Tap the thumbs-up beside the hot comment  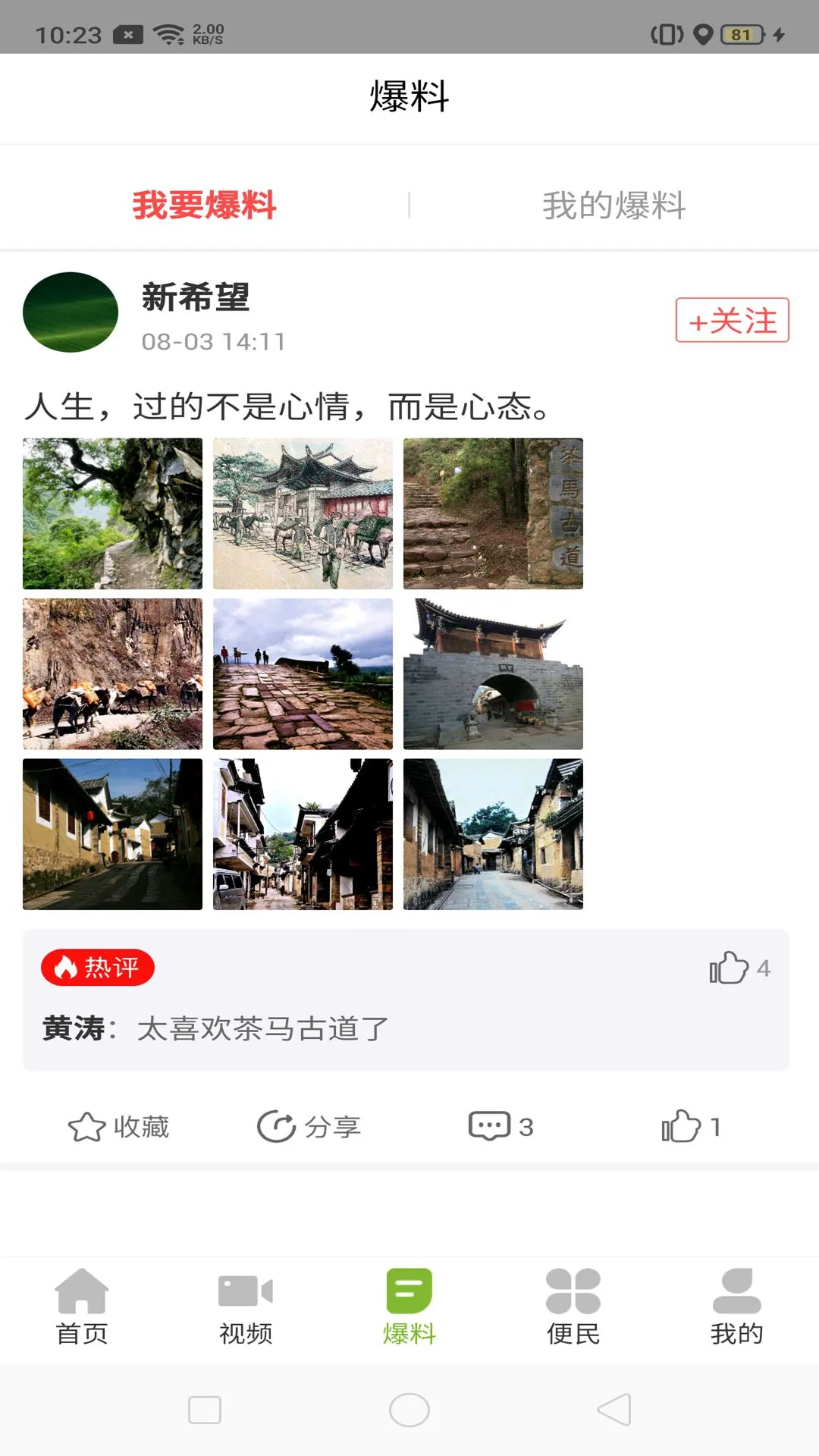click(x=726, y=968)
